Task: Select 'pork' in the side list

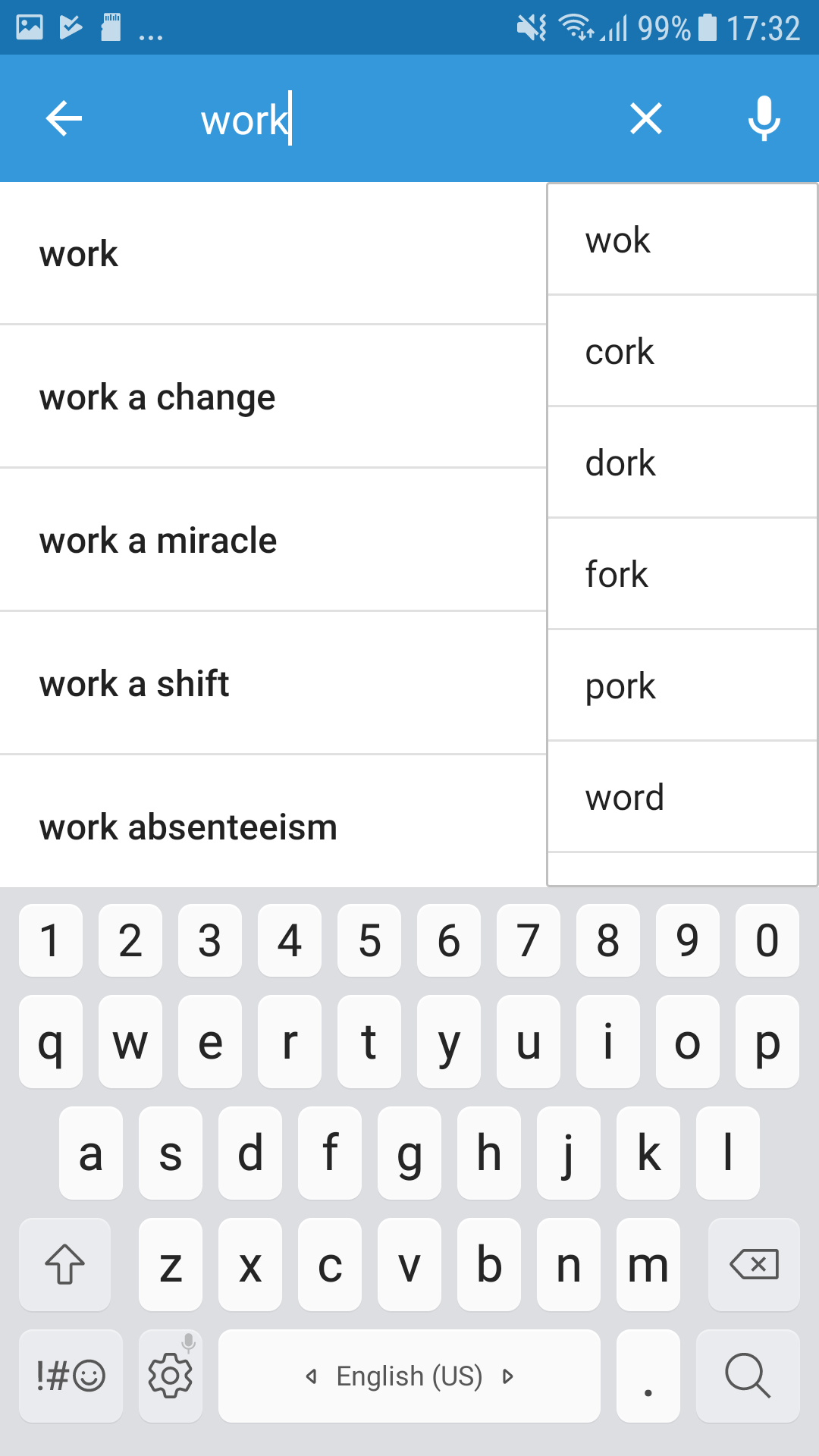Action: [682, 686]
